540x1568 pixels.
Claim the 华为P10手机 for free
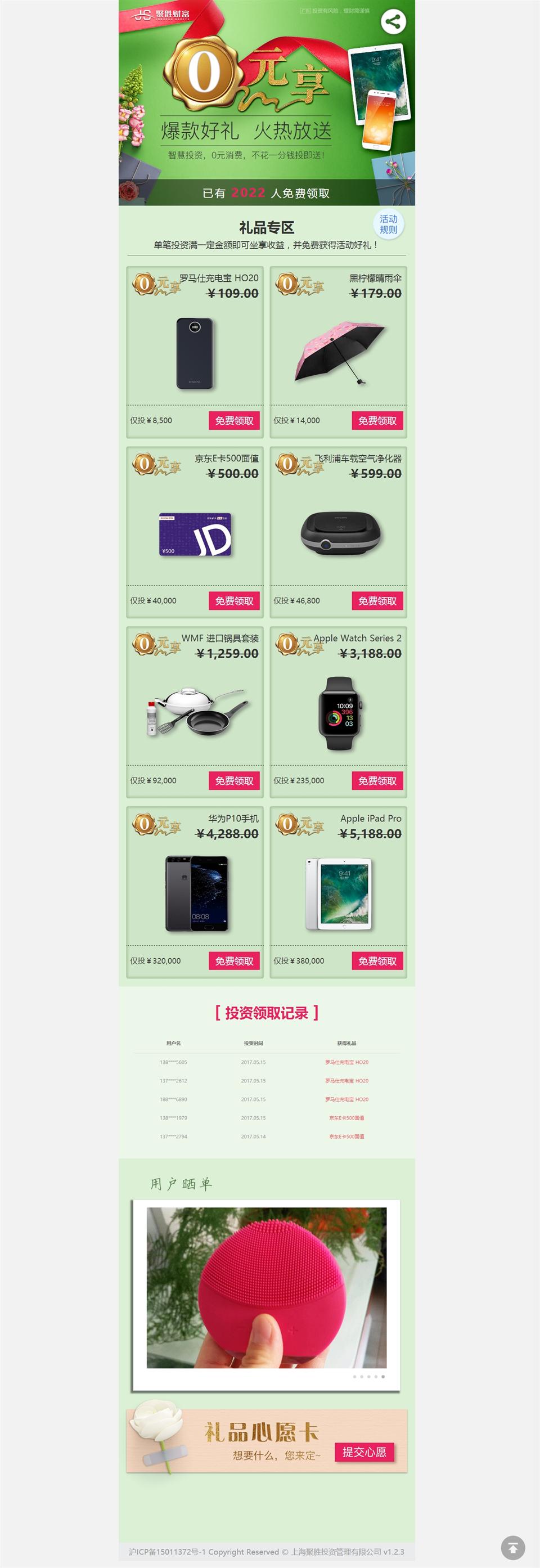(234, 961)
